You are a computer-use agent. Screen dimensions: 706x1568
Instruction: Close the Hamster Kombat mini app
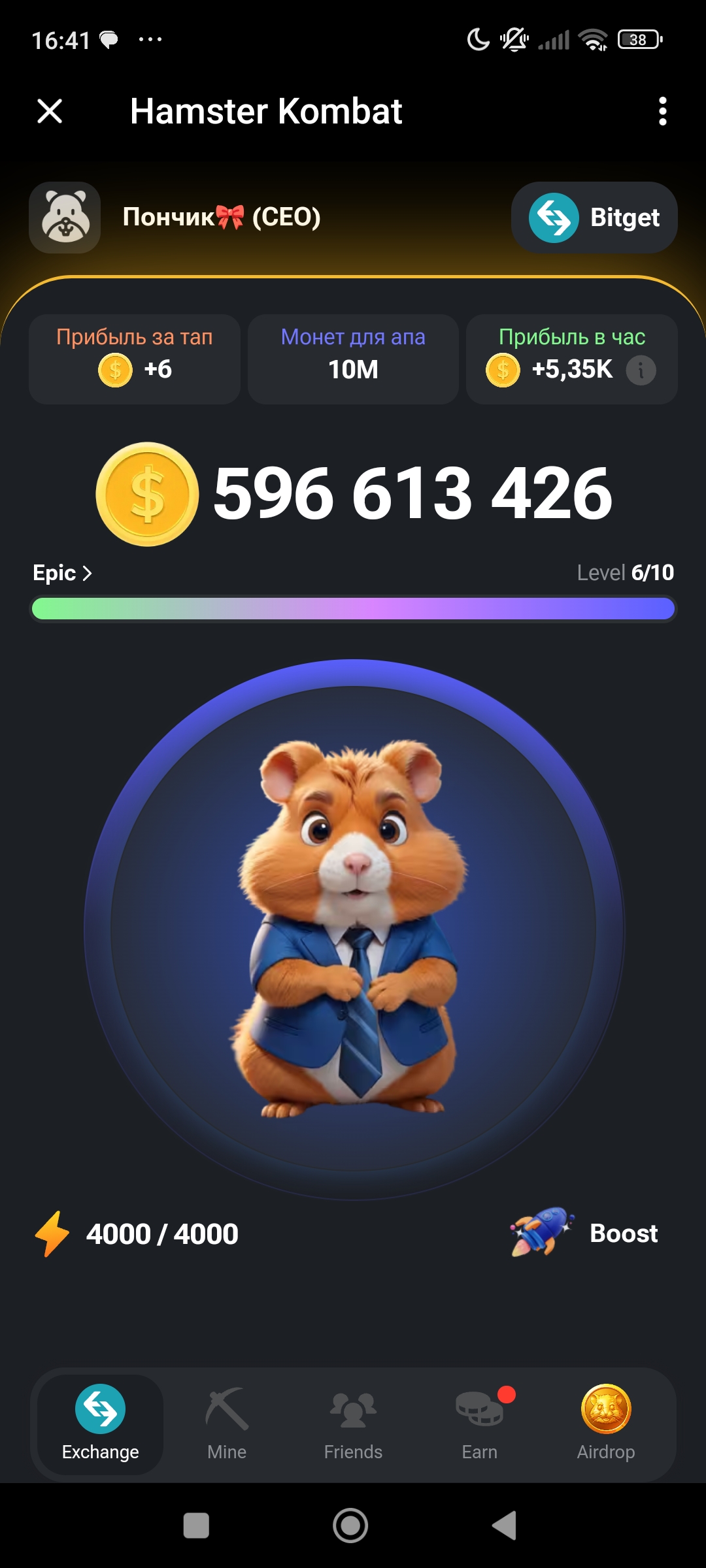(50, 111)
